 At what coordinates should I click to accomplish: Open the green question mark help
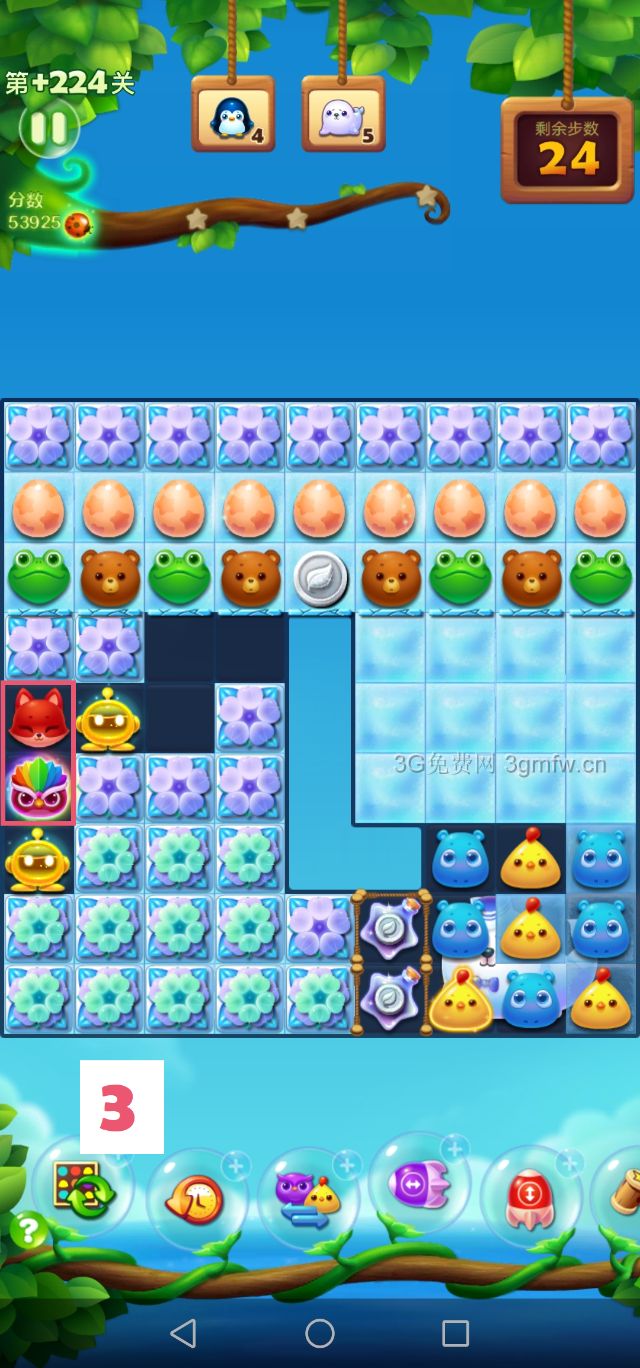click(29, 1230)
